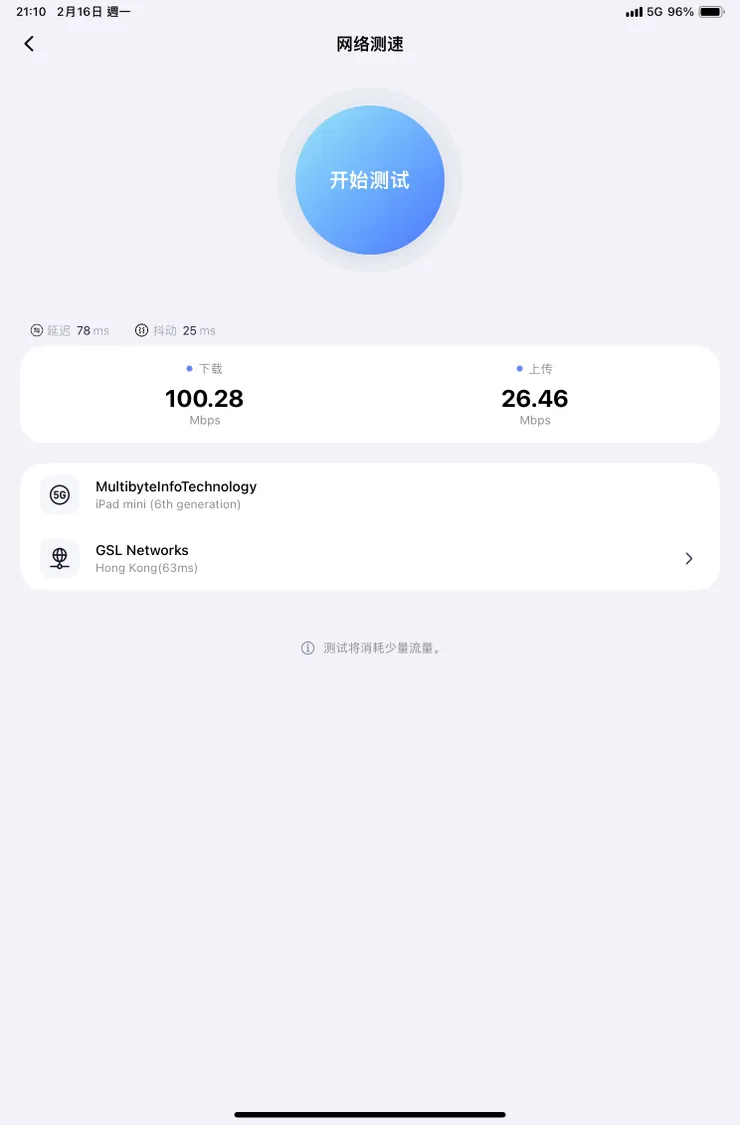
Task: Tap the home indicator bar at bottom
Action: (370, 1113)
